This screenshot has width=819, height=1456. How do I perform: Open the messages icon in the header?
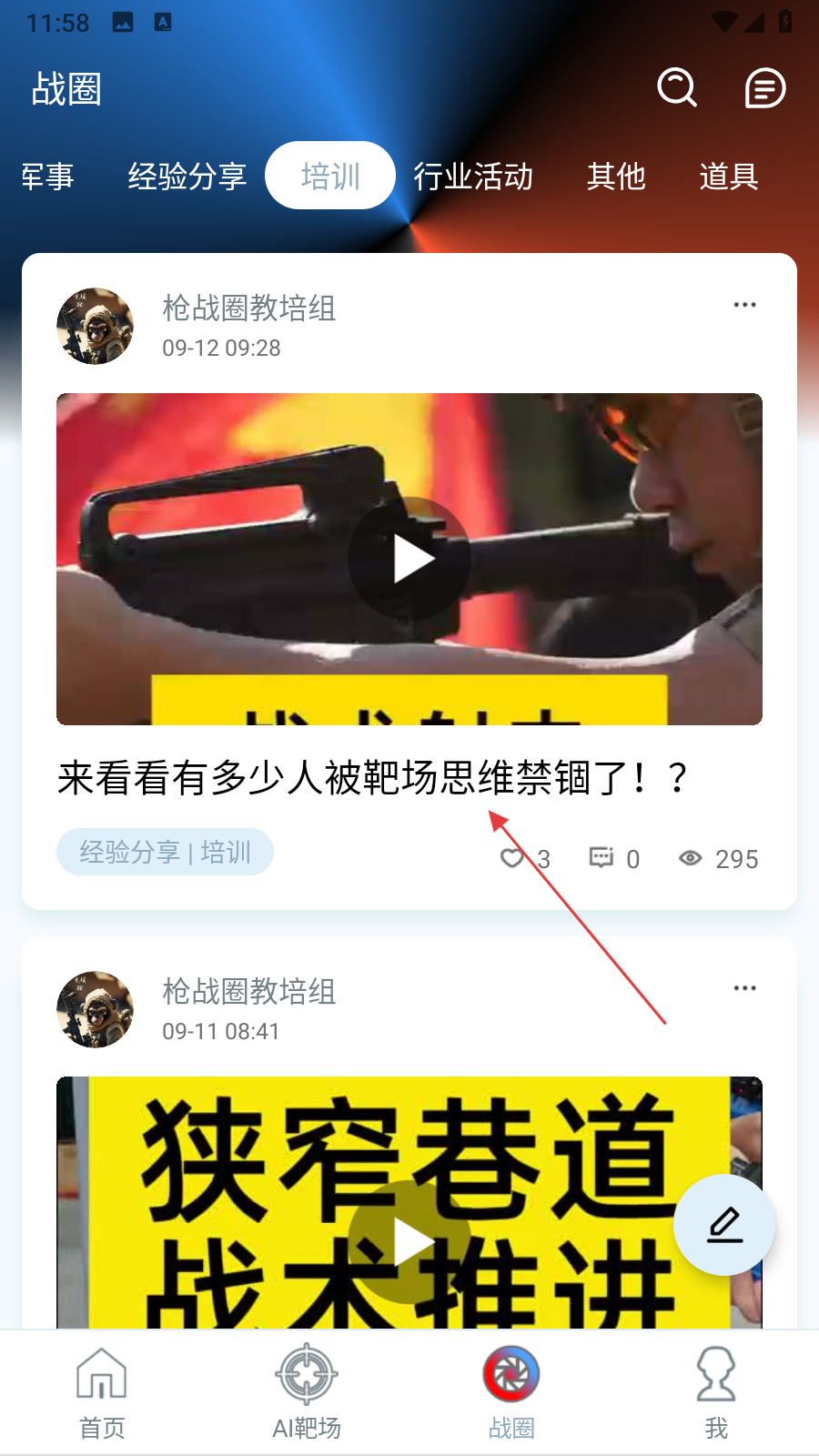pyautogui.click(x=764, y=88)
